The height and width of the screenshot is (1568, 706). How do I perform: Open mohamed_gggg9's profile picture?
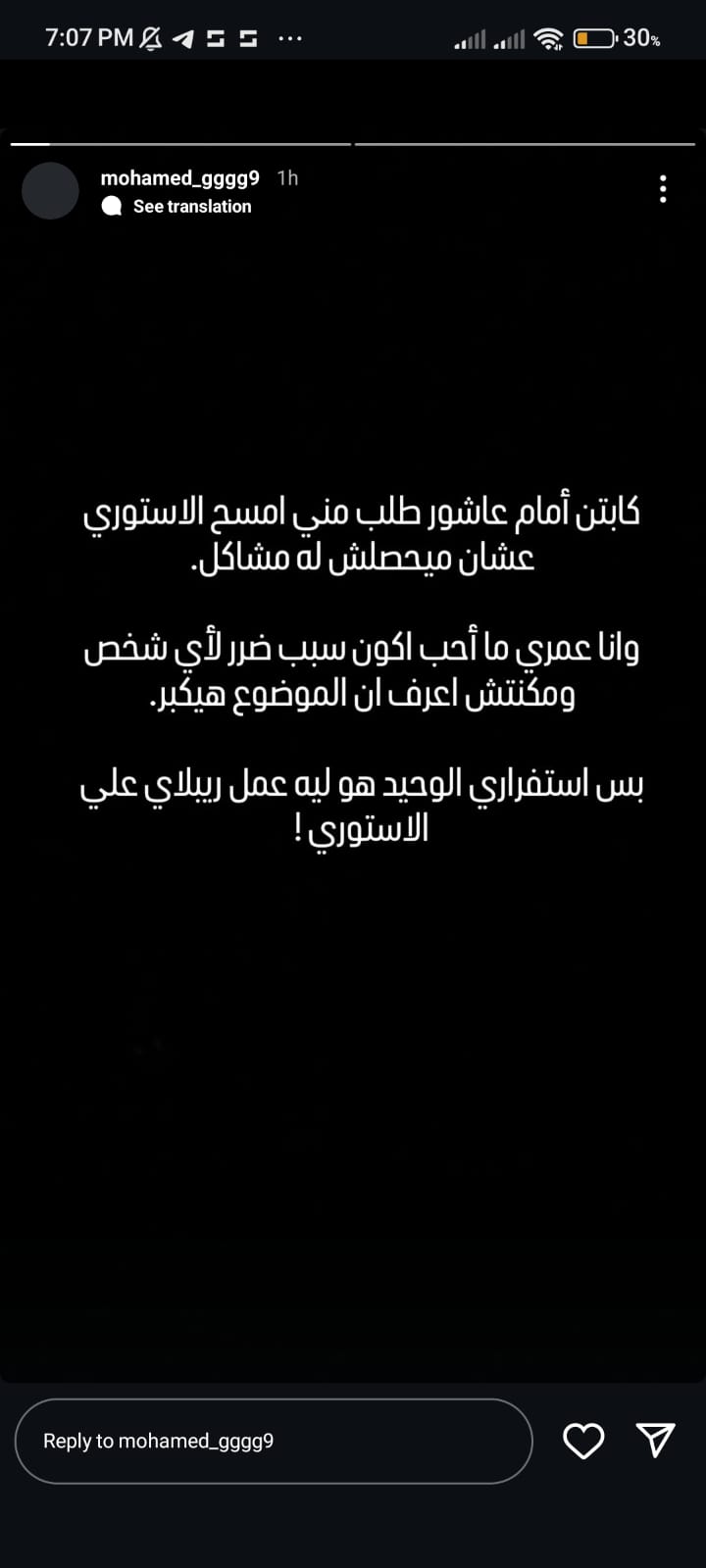[x=50, y=191]
